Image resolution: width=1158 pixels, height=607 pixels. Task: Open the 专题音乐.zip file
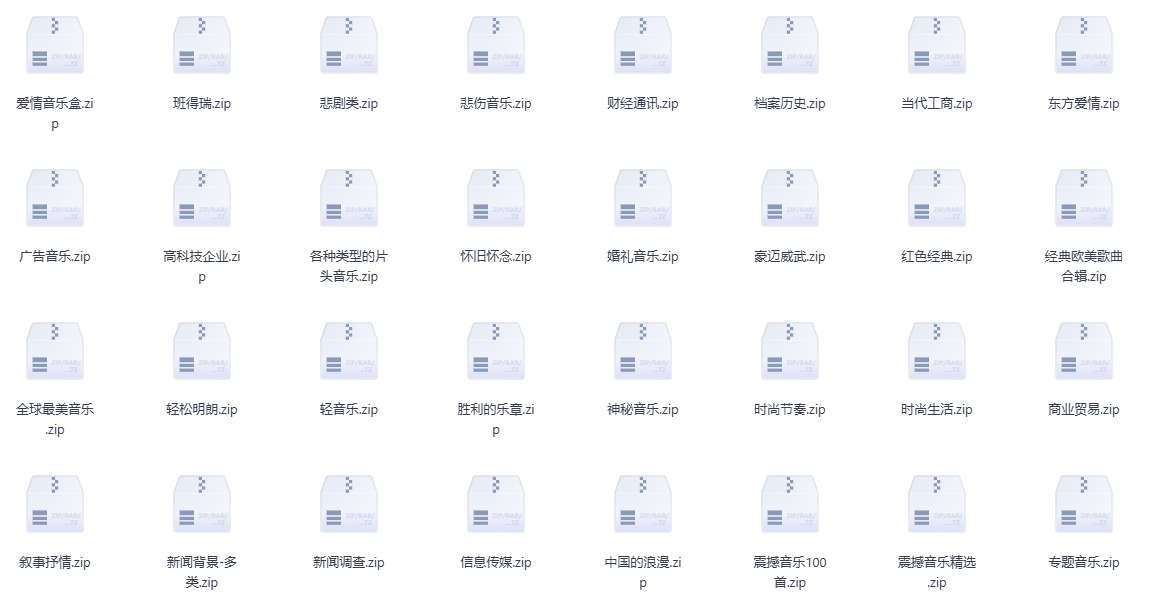click(x=1083, y=505)
